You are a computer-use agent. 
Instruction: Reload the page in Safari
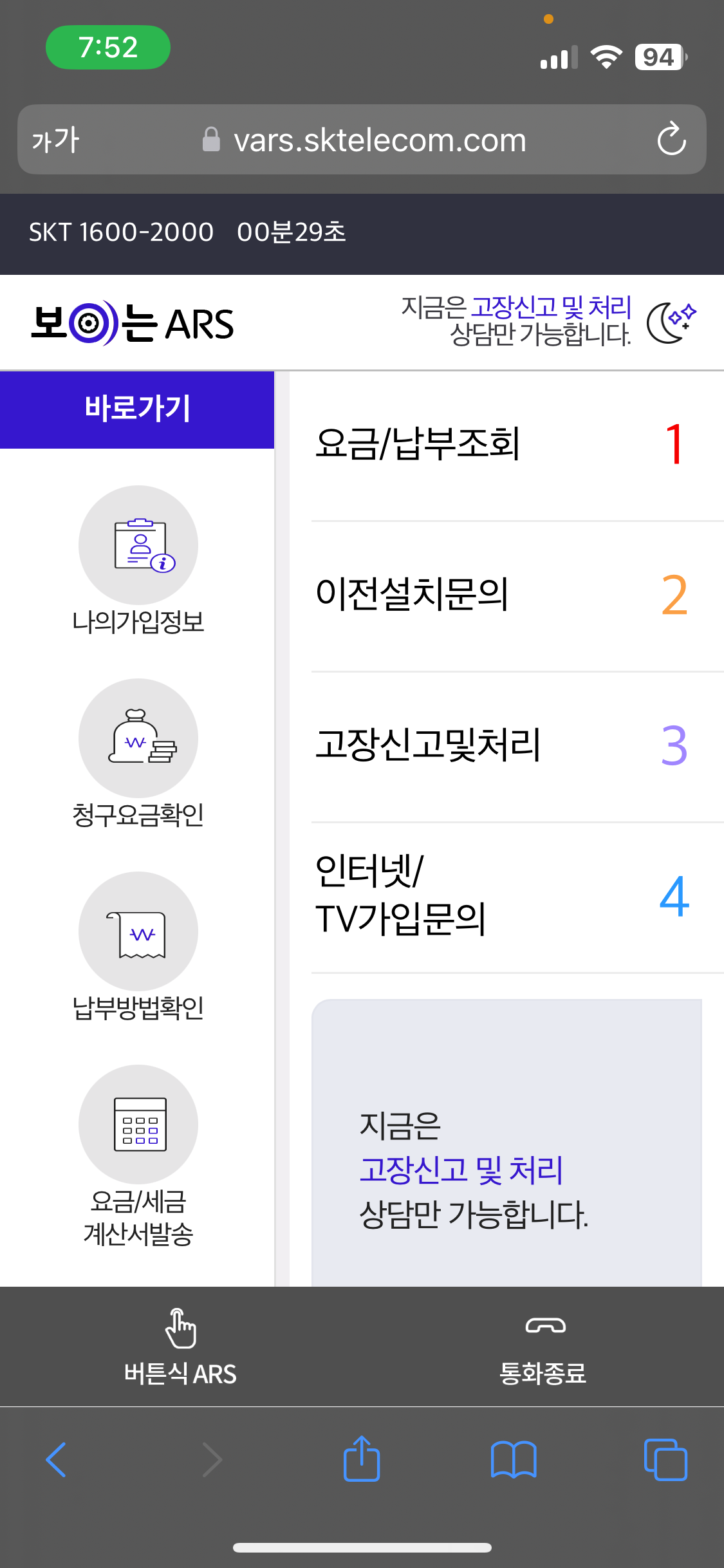(x=671, y=139)
